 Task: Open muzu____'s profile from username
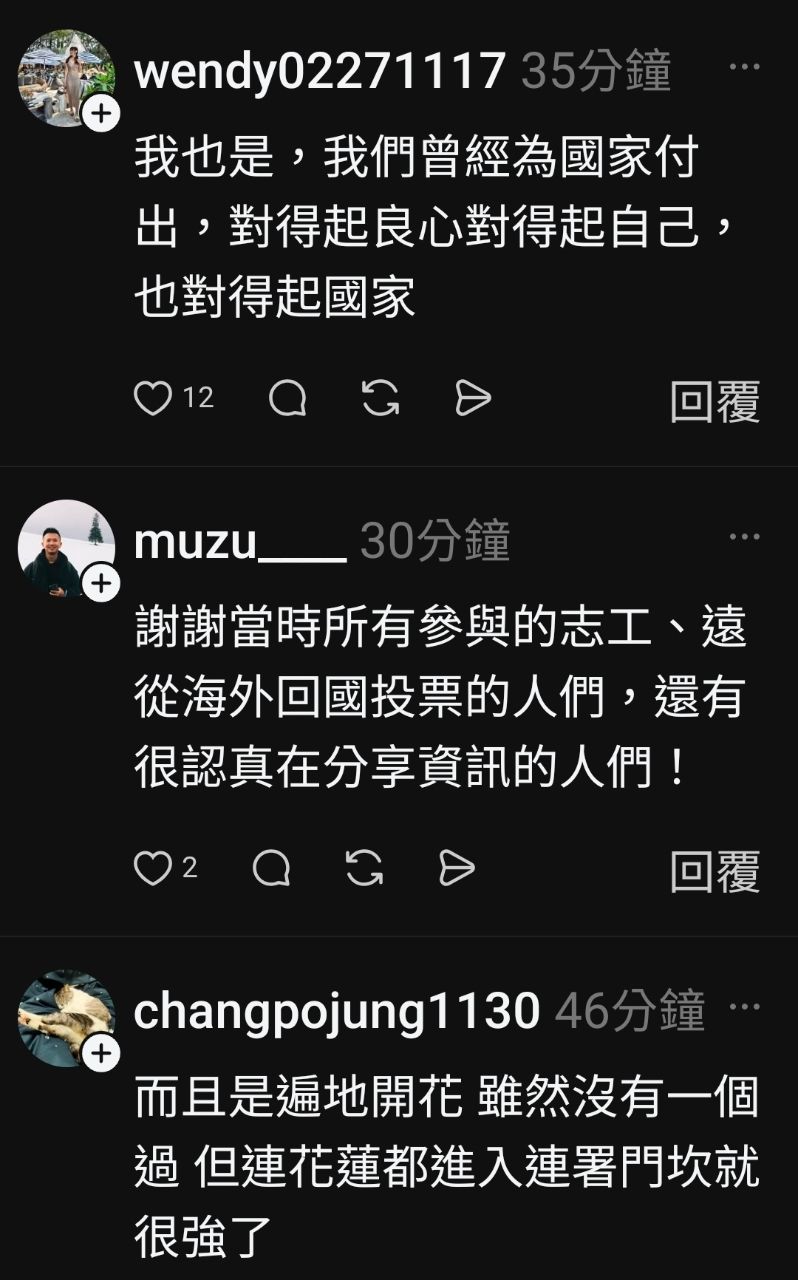[x=240, y=542]
